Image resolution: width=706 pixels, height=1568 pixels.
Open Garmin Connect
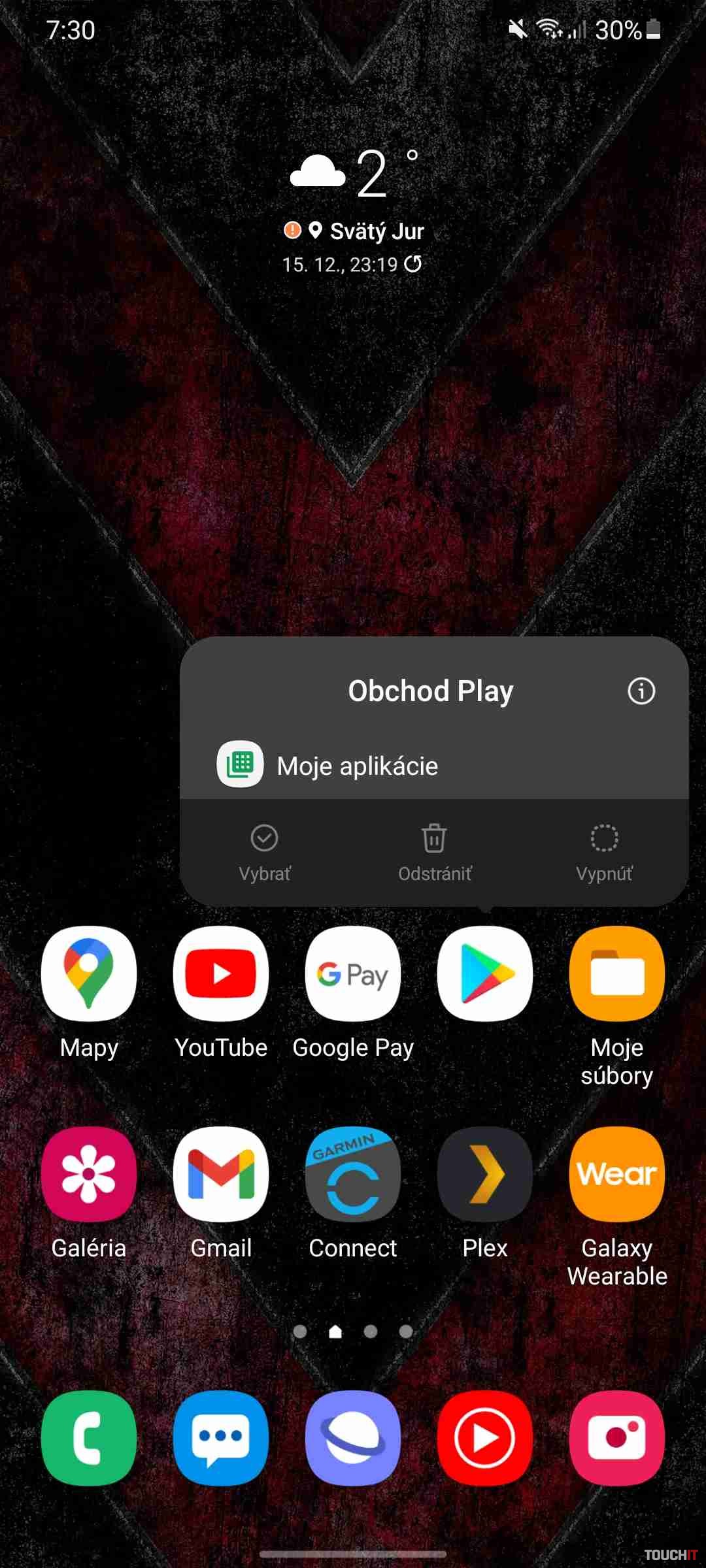click(353, 1174)
